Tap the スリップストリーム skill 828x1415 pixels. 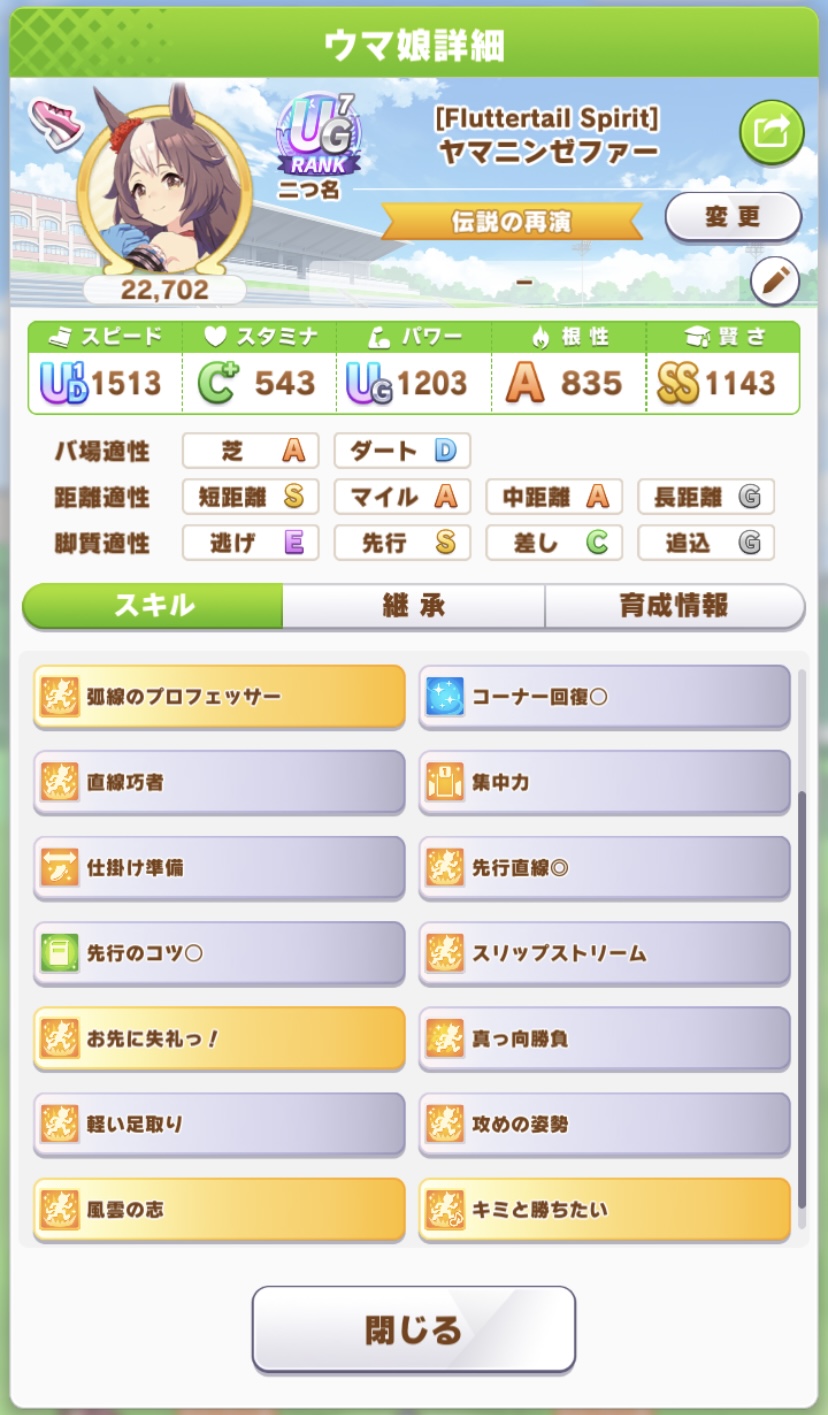click(x=604, y=953)
